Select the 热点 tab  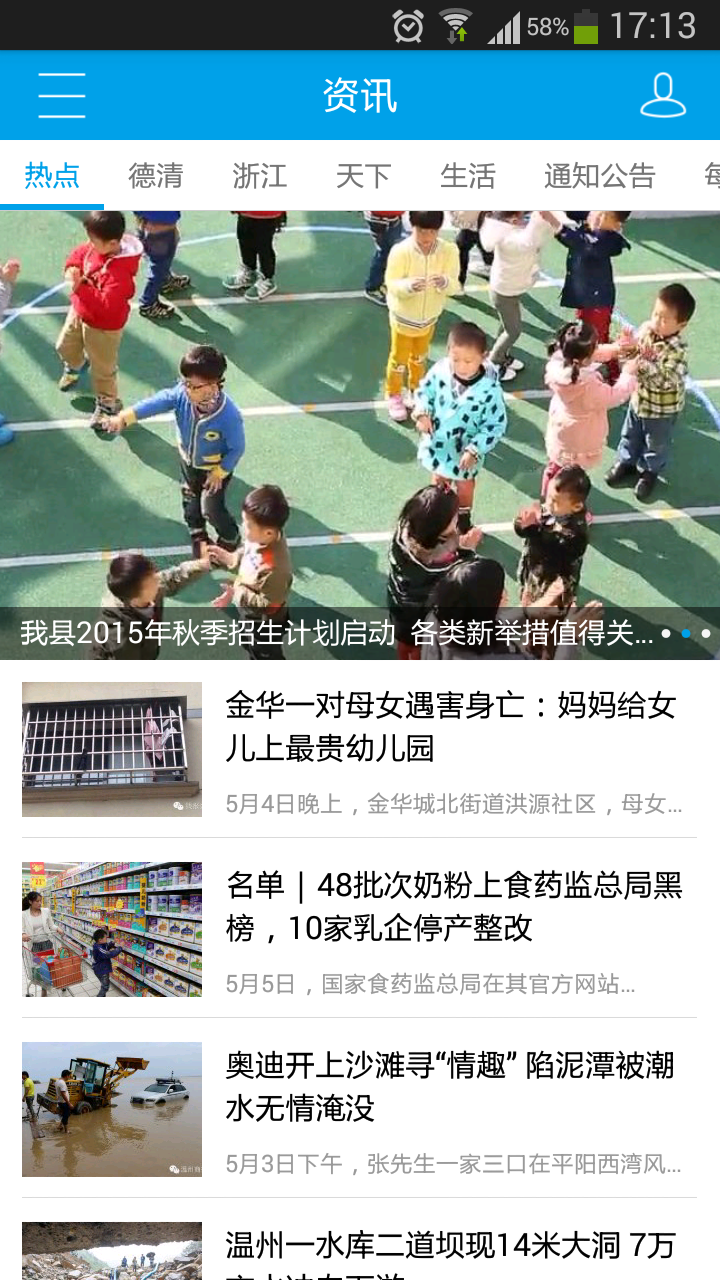point(52,176)
